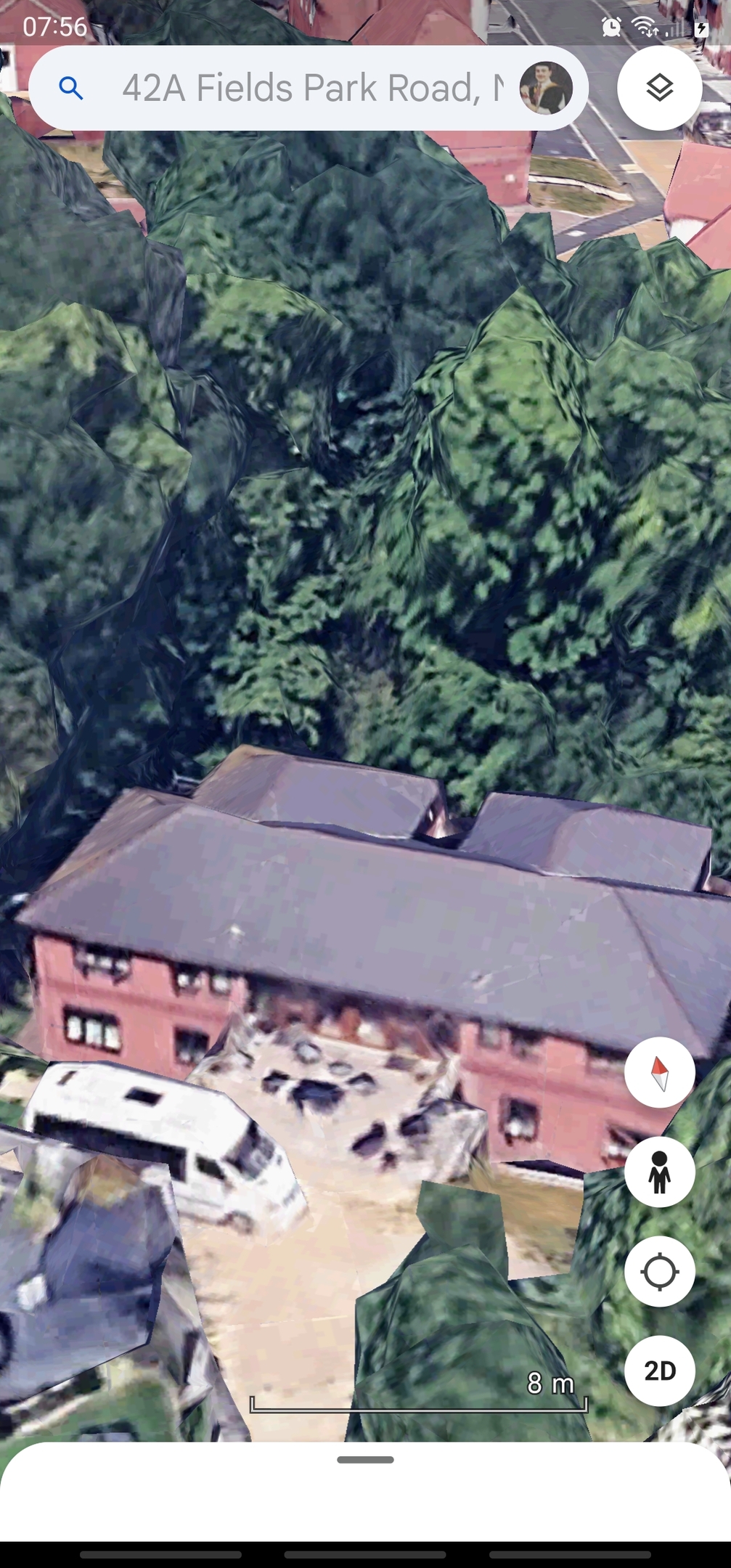The height and width of the screenshot is (1568, 731).
Task: Switch the map to 2D view
Action: click(659, 1371)
